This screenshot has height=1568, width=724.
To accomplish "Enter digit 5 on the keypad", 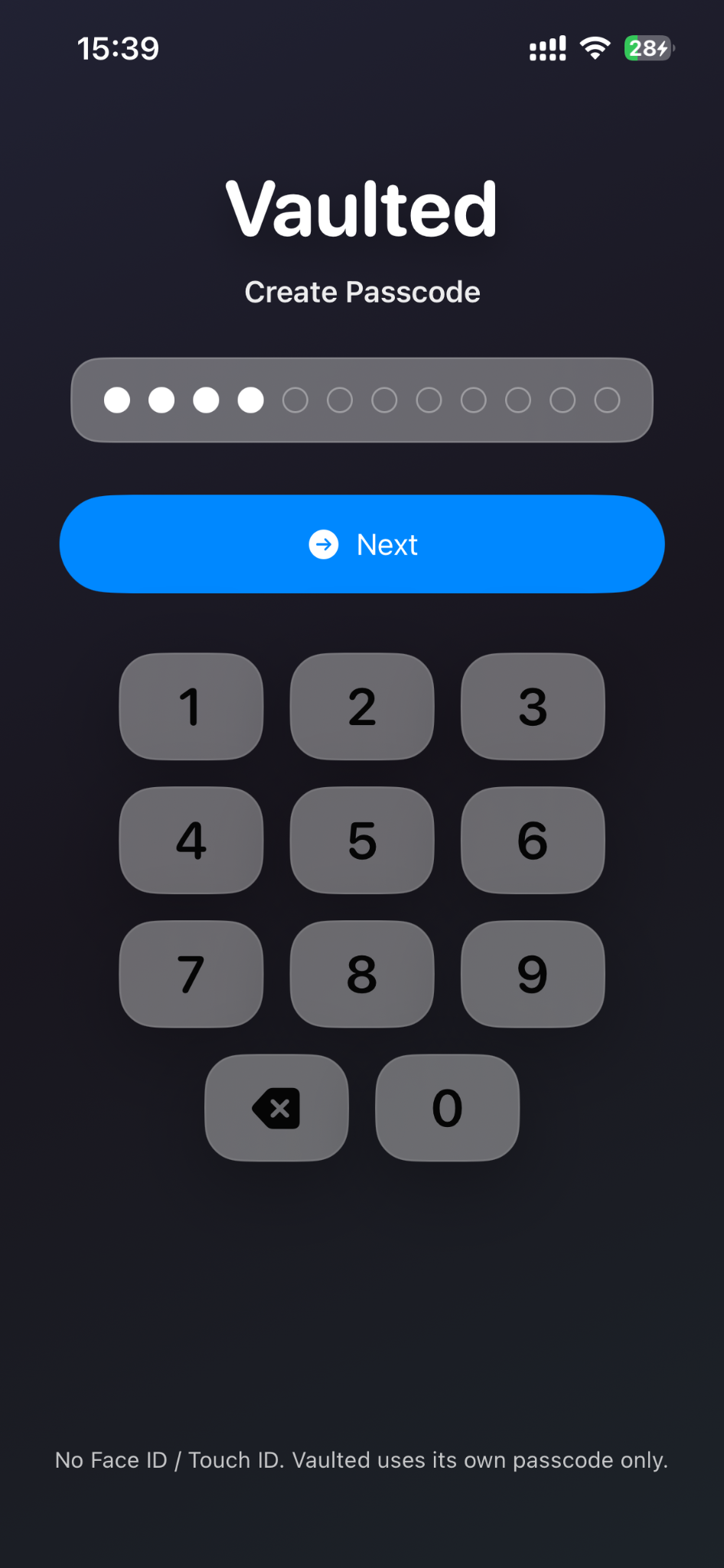I will pos(362,840).
